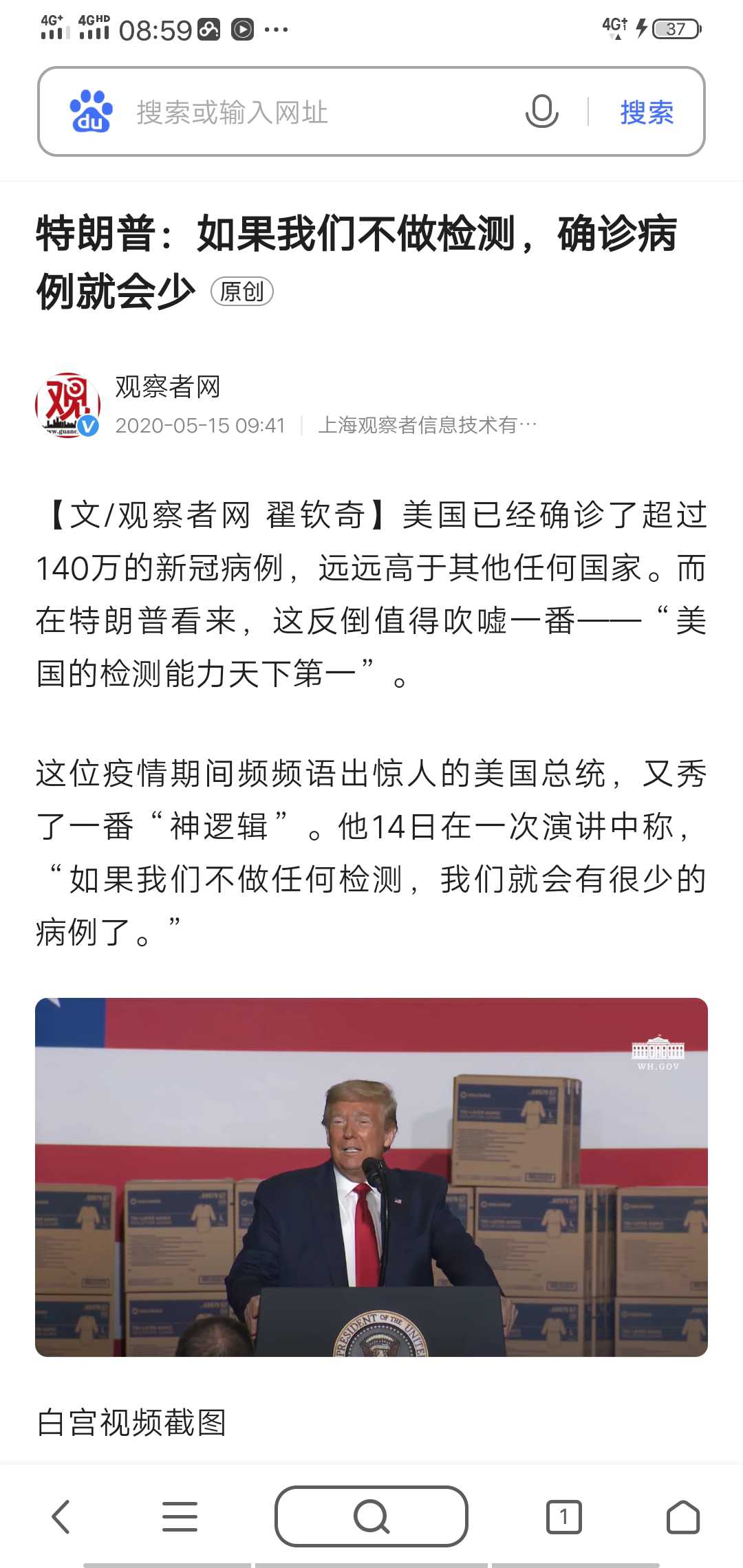Go back with the browser back arrow
This screenshot has height=1568, width=743.
tap(61, 1516)
